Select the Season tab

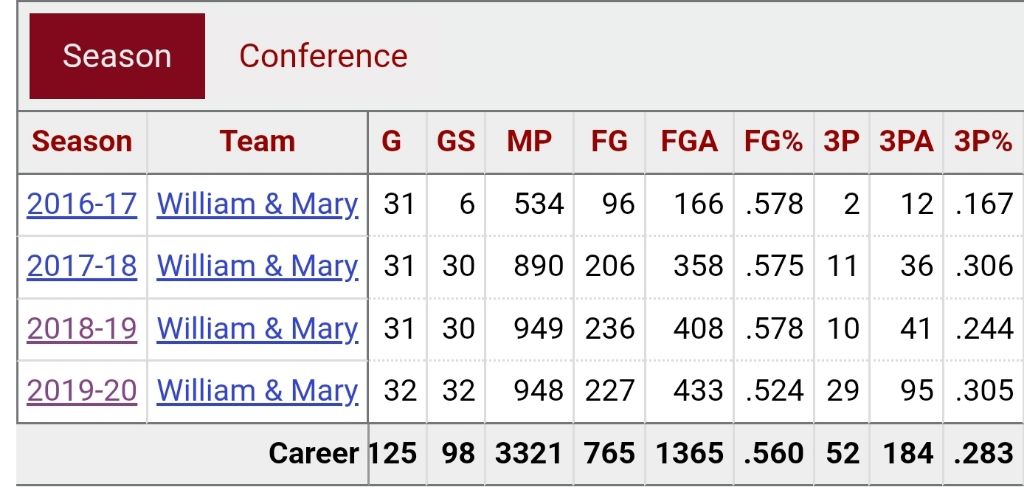pos(117,56)
